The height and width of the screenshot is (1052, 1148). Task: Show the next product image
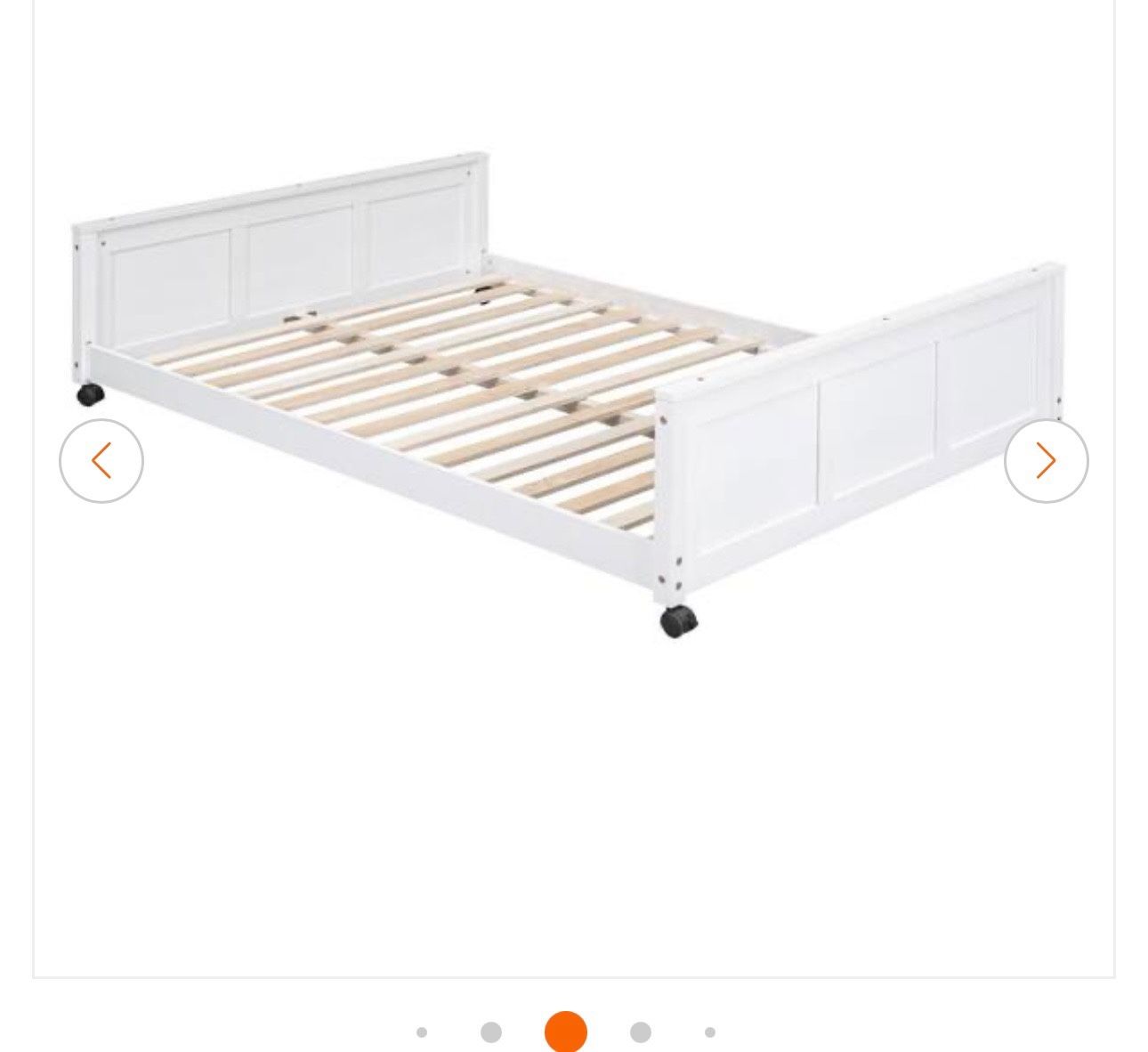coord(1046,461)
